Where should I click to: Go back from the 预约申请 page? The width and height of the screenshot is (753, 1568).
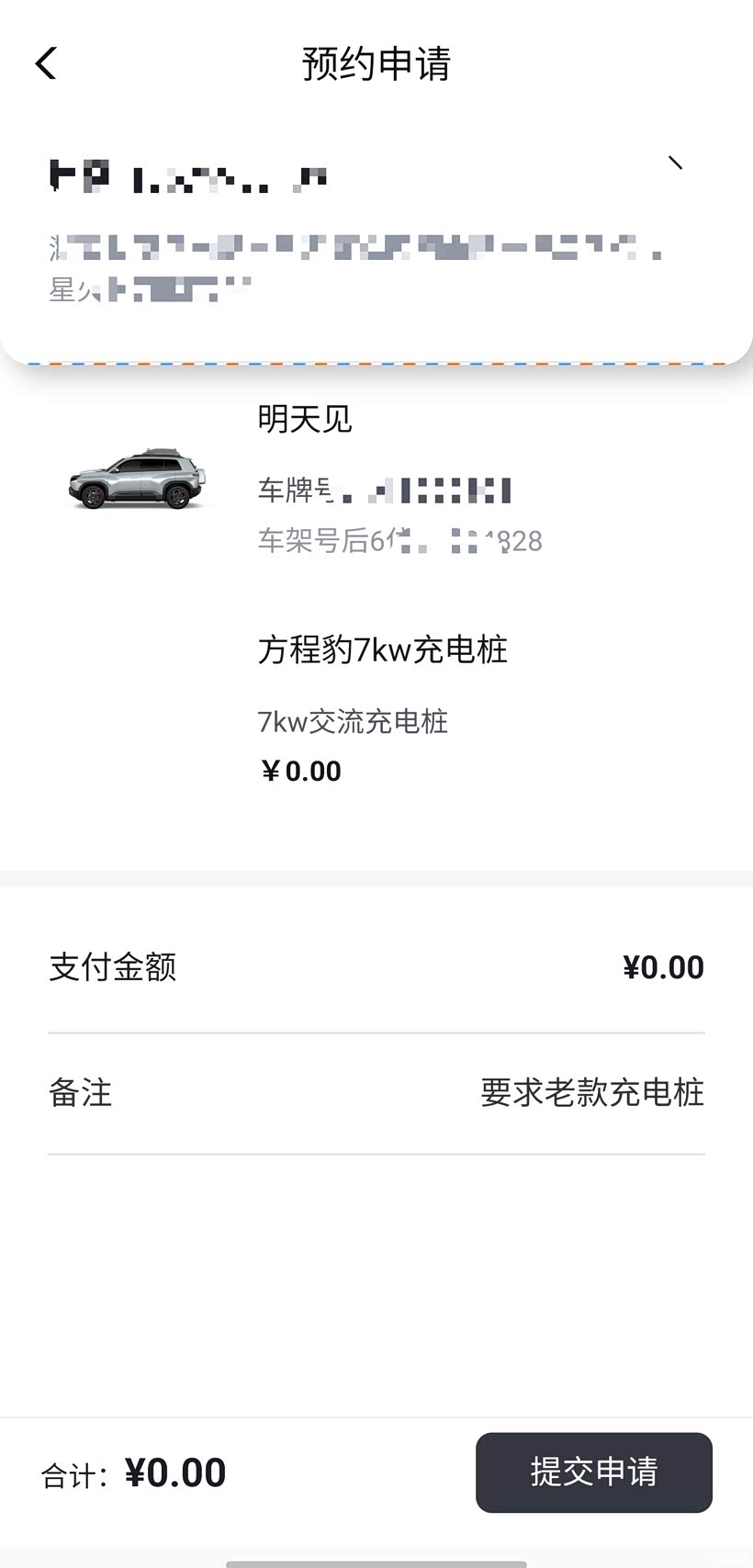(46, 63)
